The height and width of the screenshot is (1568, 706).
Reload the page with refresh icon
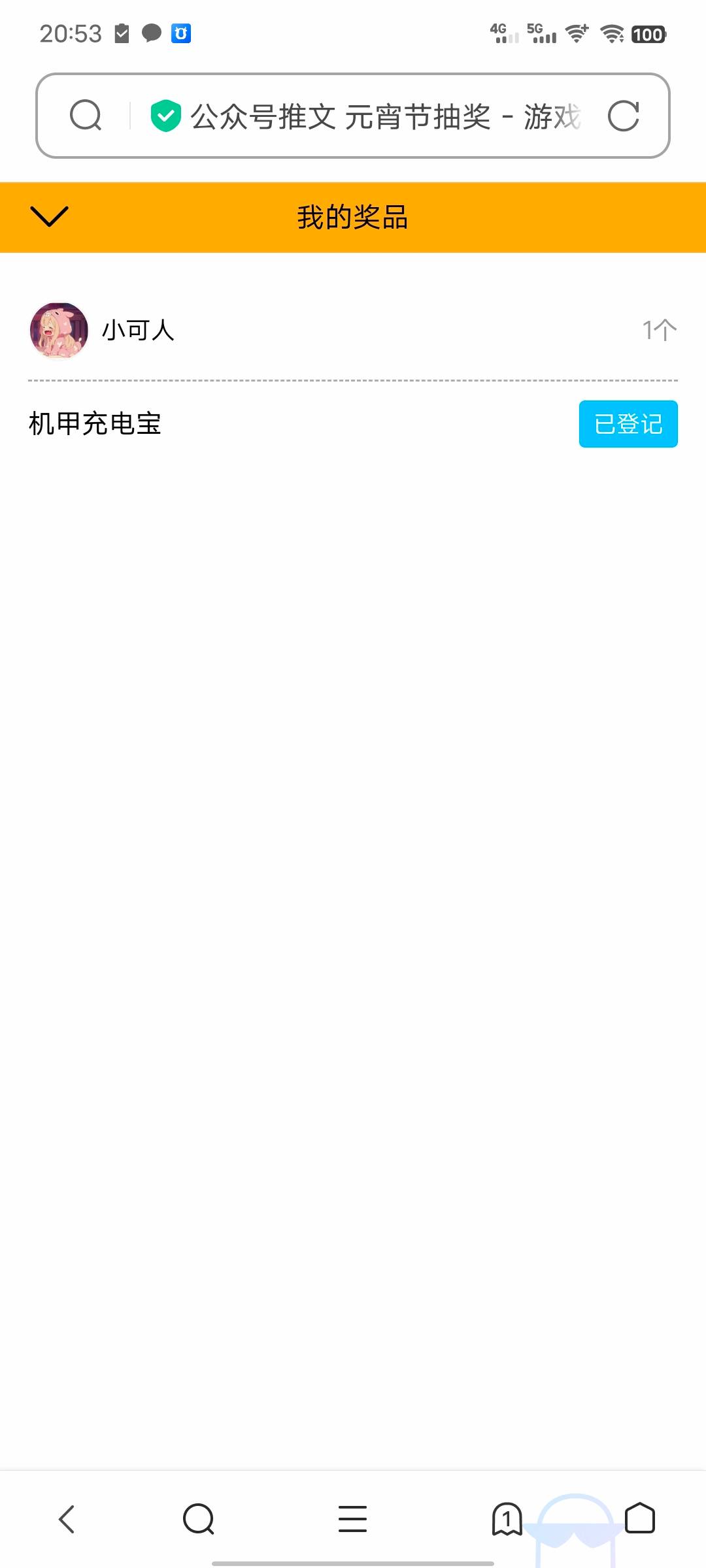[623, 116]
